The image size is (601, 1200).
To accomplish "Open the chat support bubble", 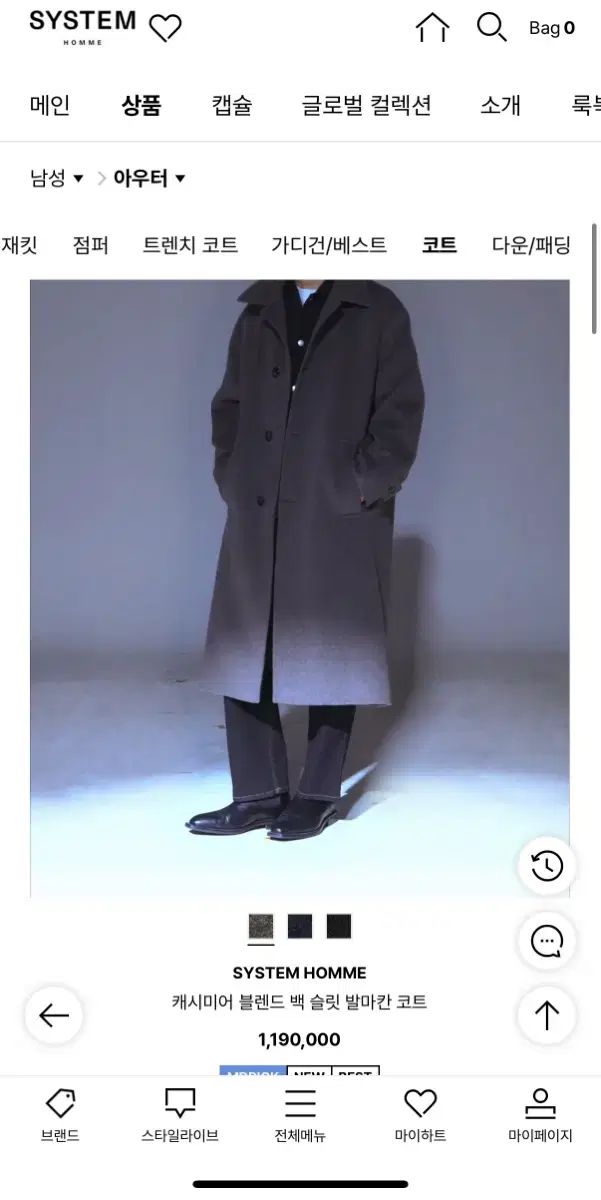I will click(x=547, y=941).
